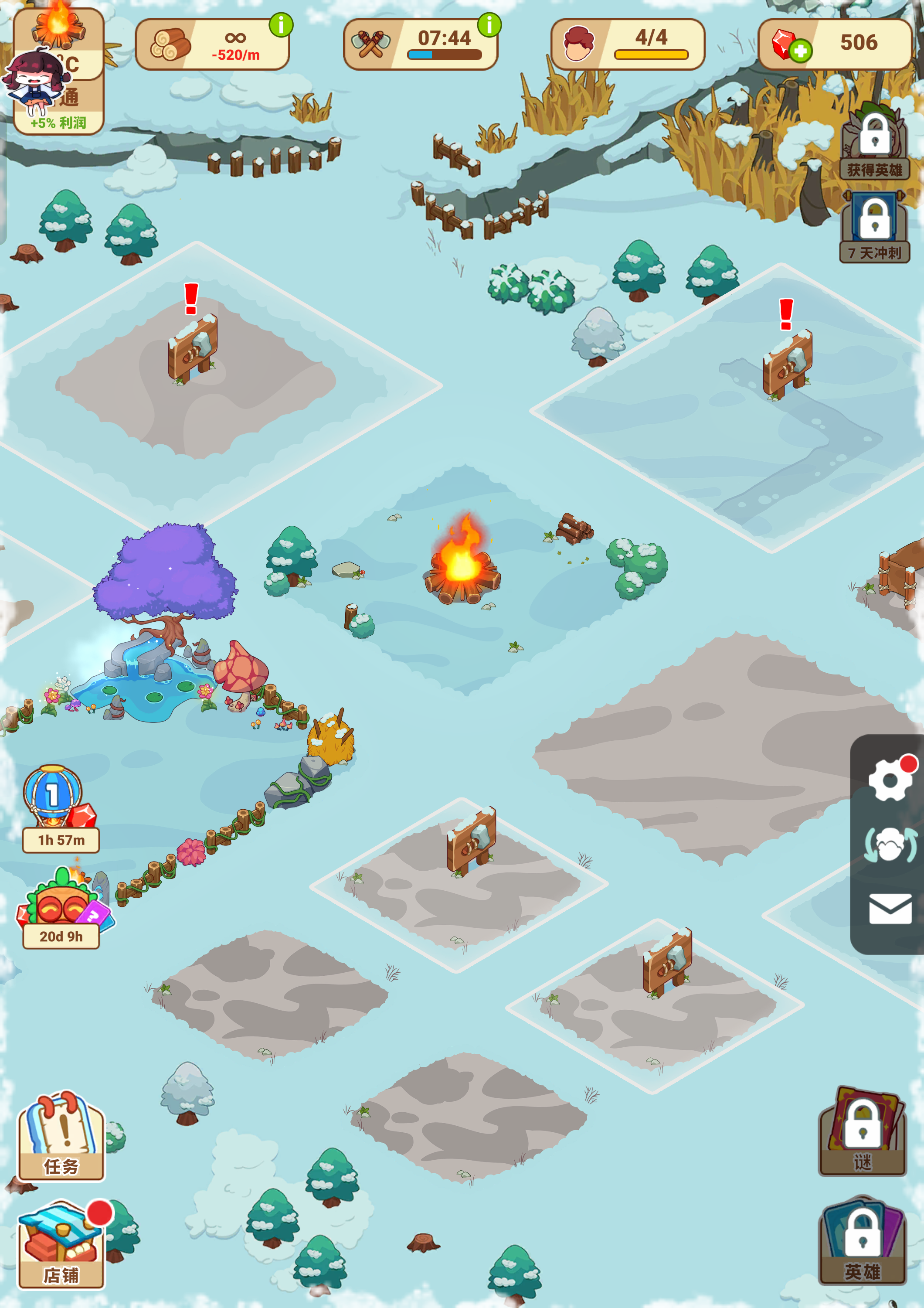
Task: Open the locked 英雄 heroes button
Action: [862, 1242]
